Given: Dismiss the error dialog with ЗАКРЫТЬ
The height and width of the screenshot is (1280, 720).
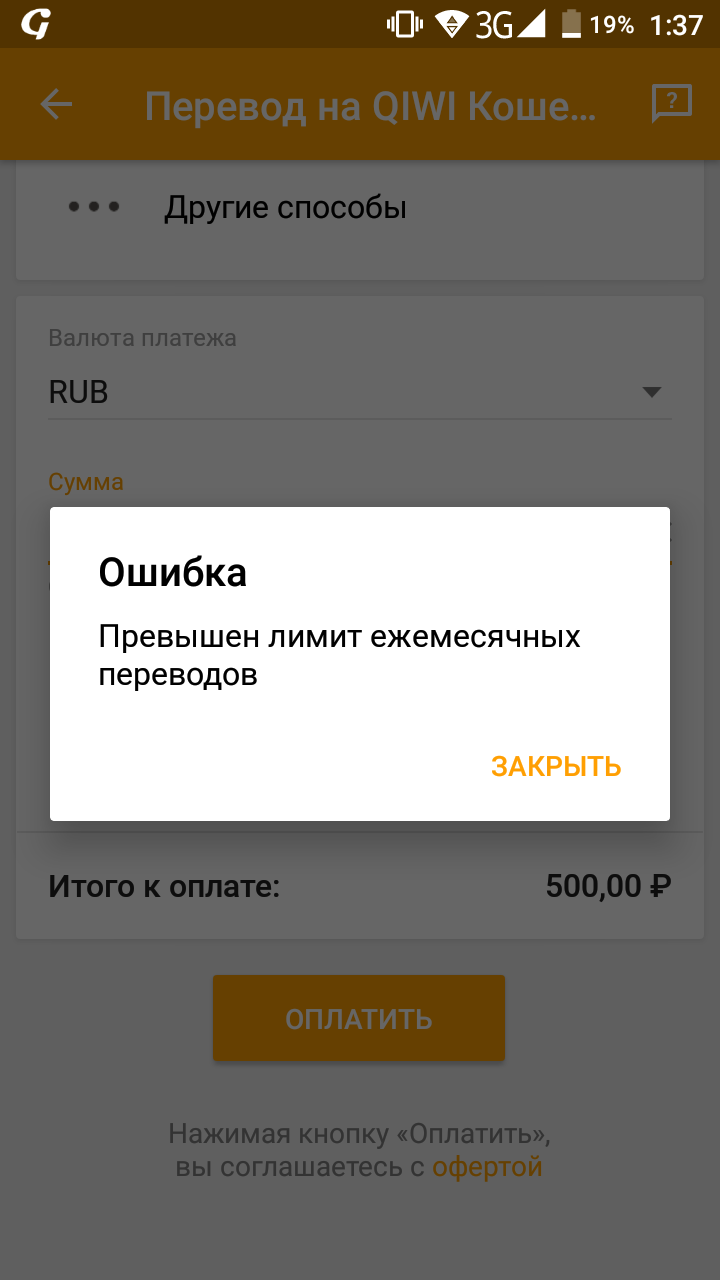Looking at the screenshot, I should point(556,767).
